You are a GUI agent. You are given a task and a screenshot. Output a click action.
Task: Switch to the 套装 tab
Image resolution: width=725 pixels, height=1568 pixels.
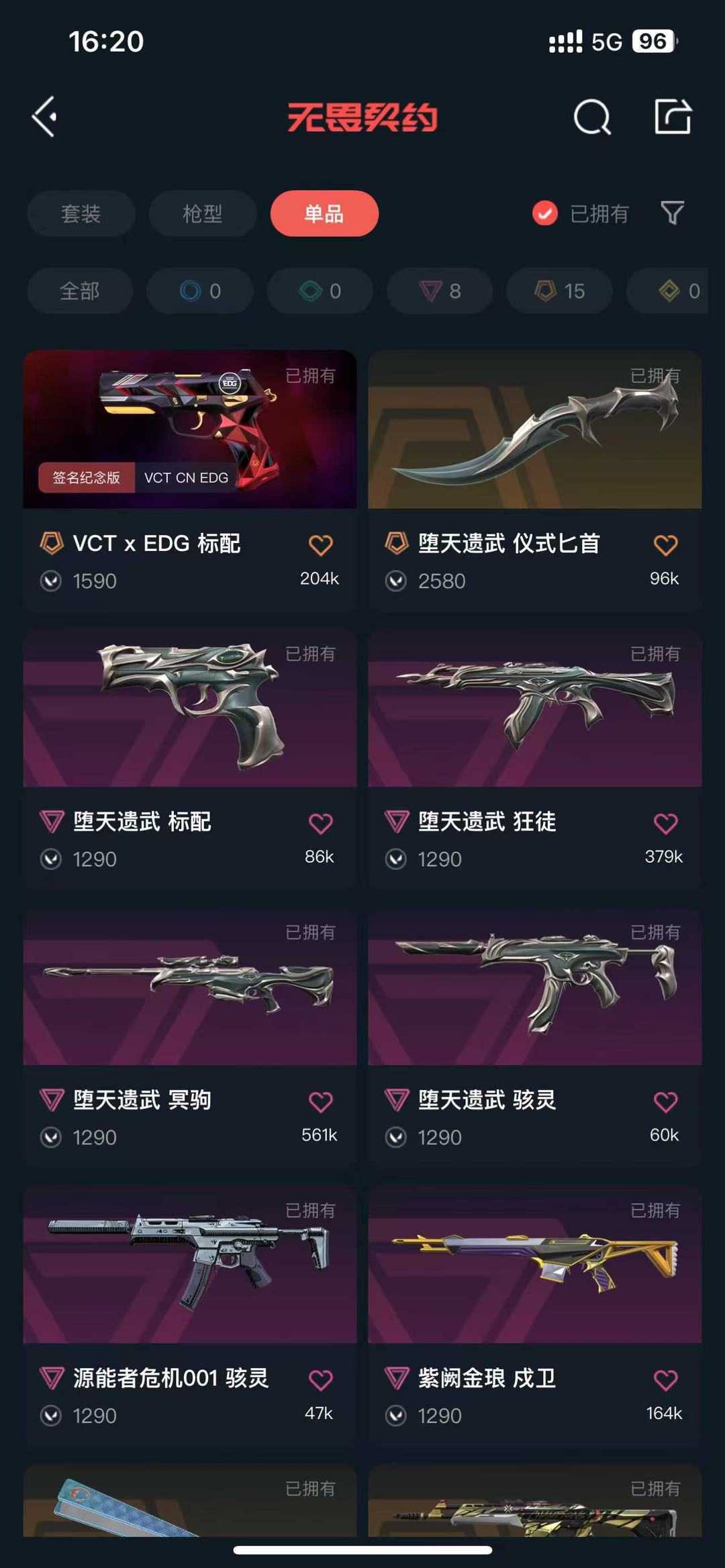click(81, 213)
